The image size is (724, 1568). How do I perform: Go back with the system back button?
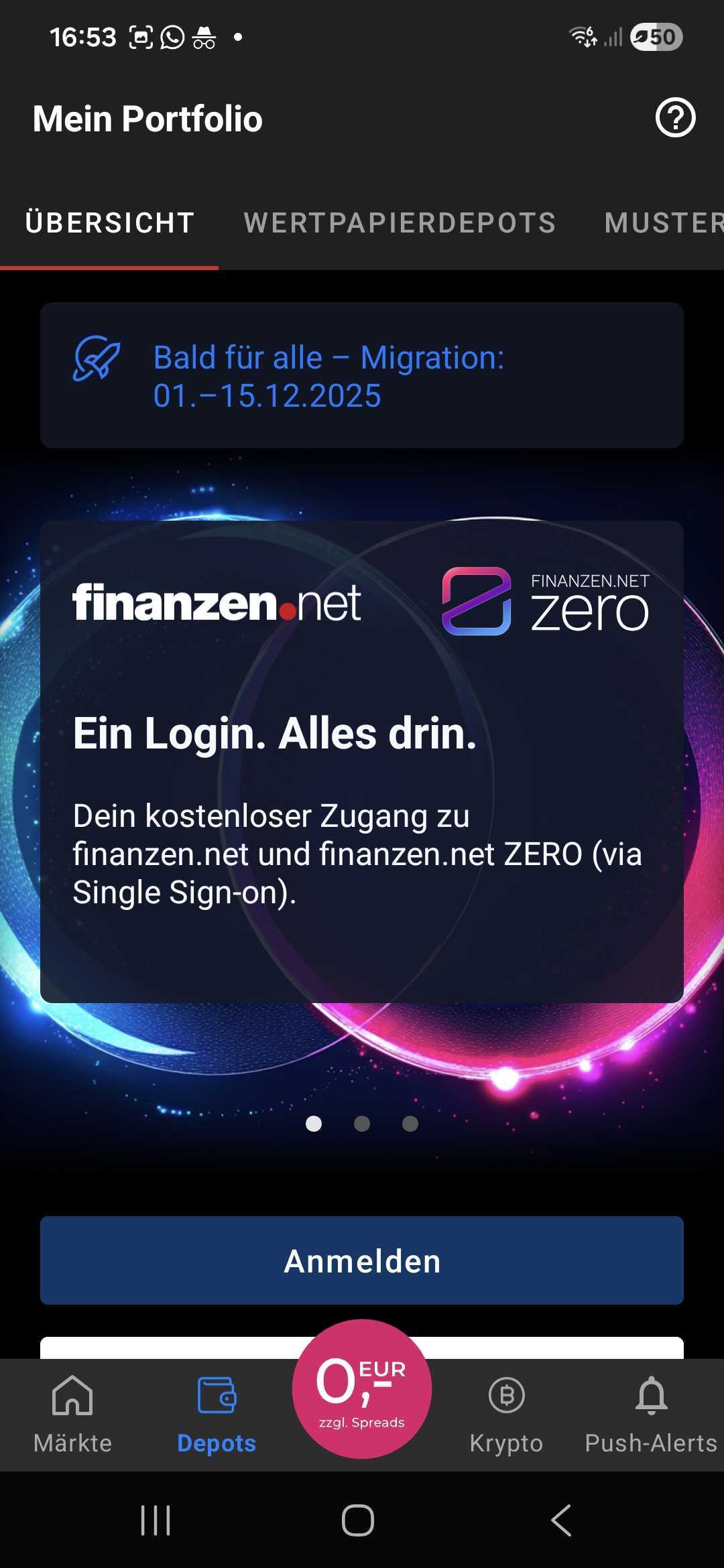point(562,1520)
